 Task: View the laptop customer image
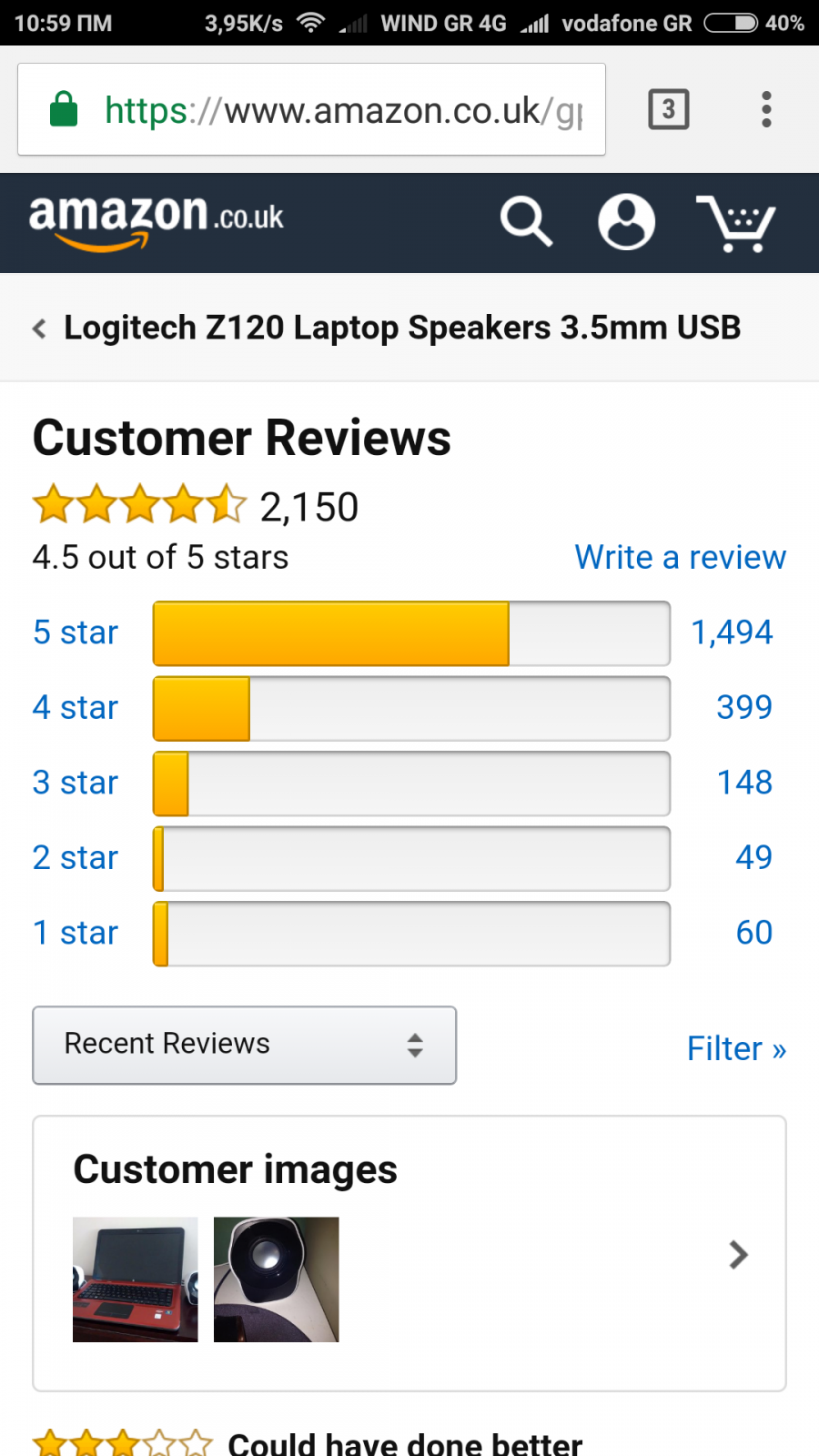(136, 1279)
